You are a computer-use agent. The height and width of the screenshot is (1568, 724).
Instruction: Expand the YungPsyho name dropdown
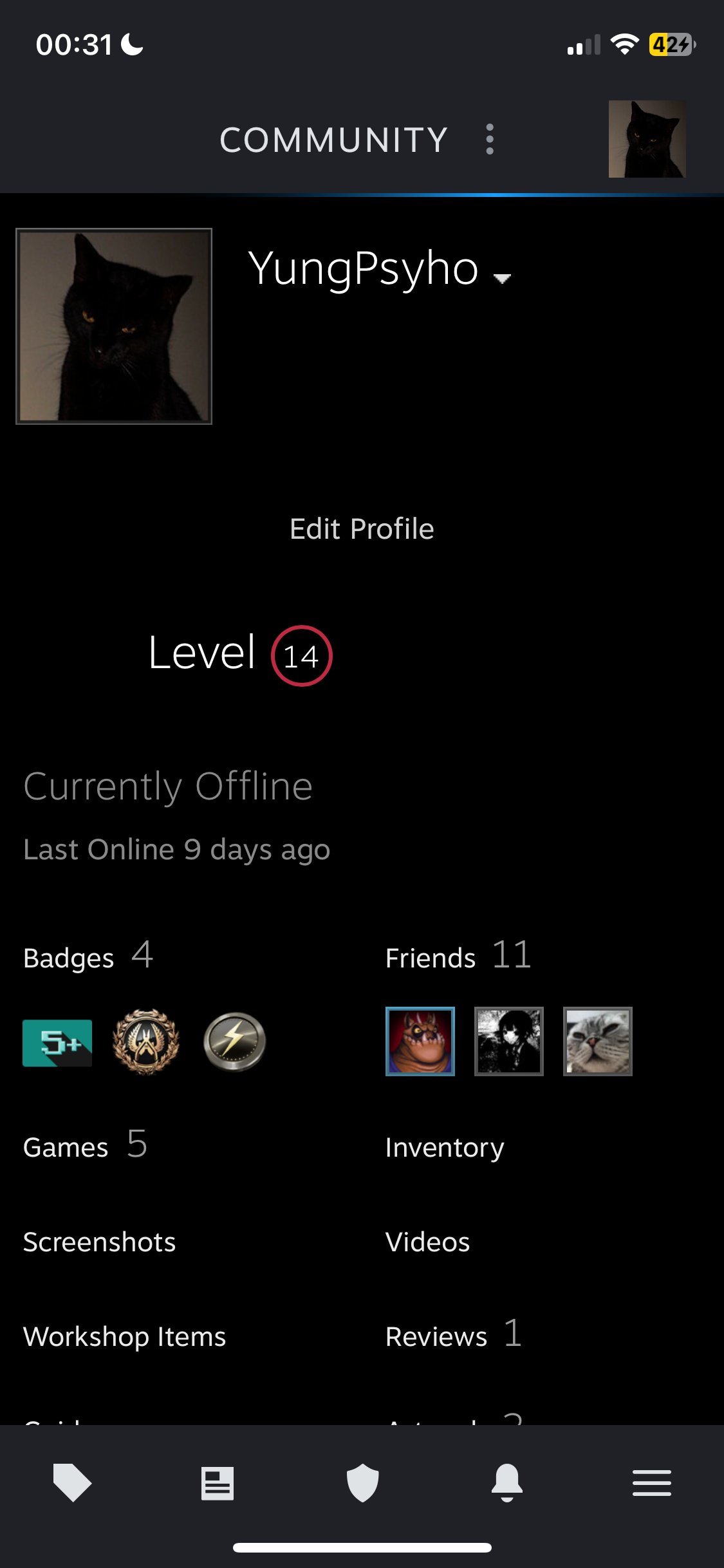(502, 278)
